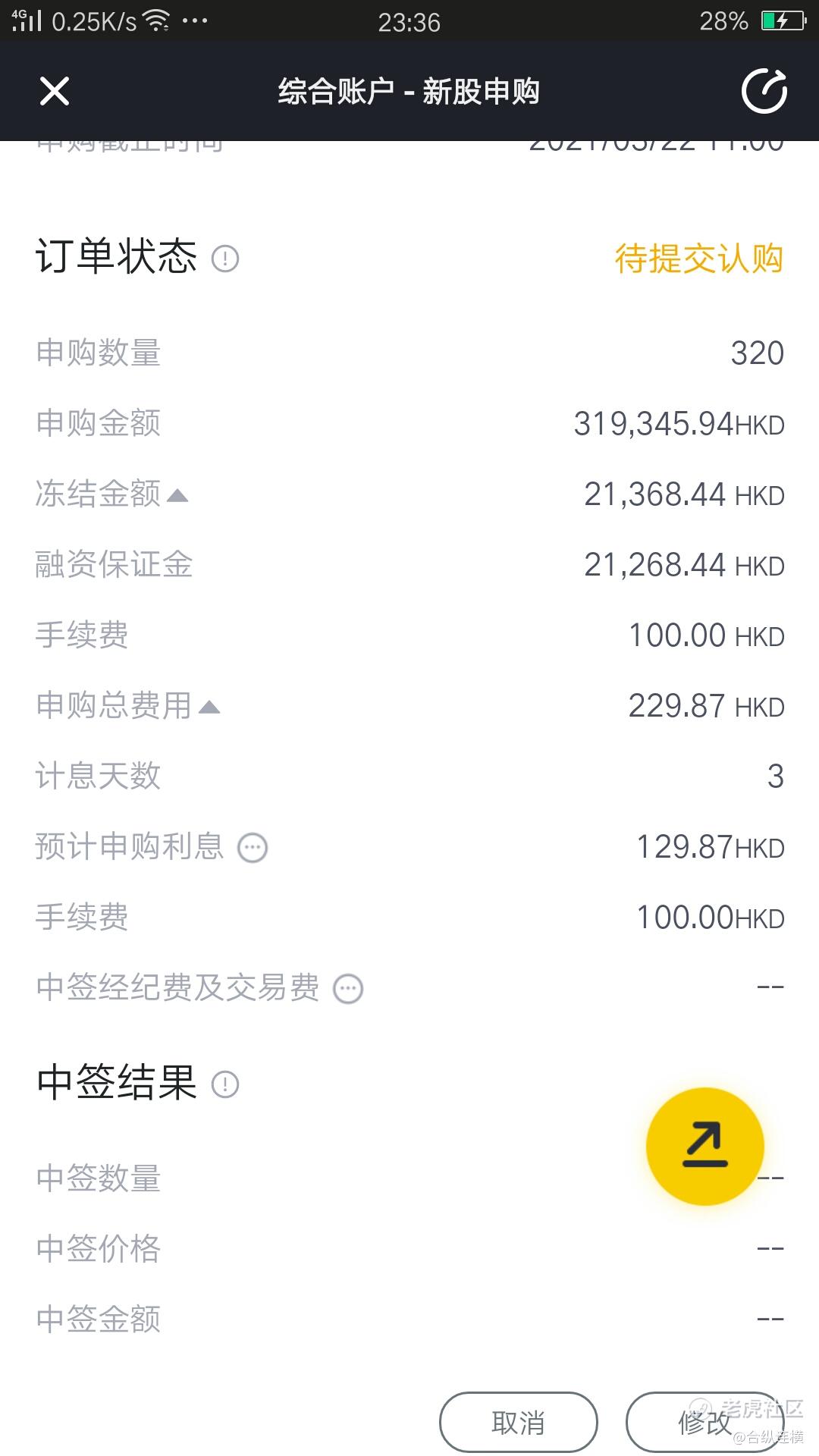Show details for 中签经纪费及交易费
The width and height of the screenshot is (819, 1456).
click(x=348, y=988)
